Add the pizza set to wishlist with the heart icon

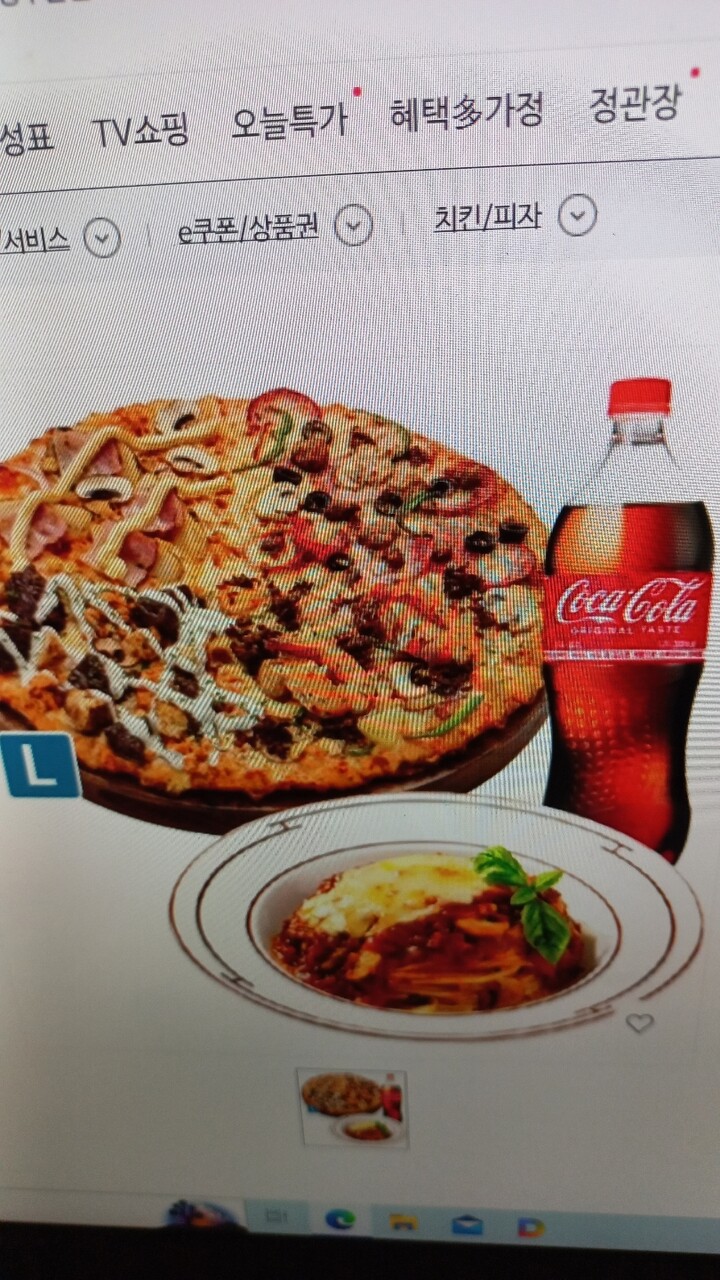click(x=639, y=1023)
